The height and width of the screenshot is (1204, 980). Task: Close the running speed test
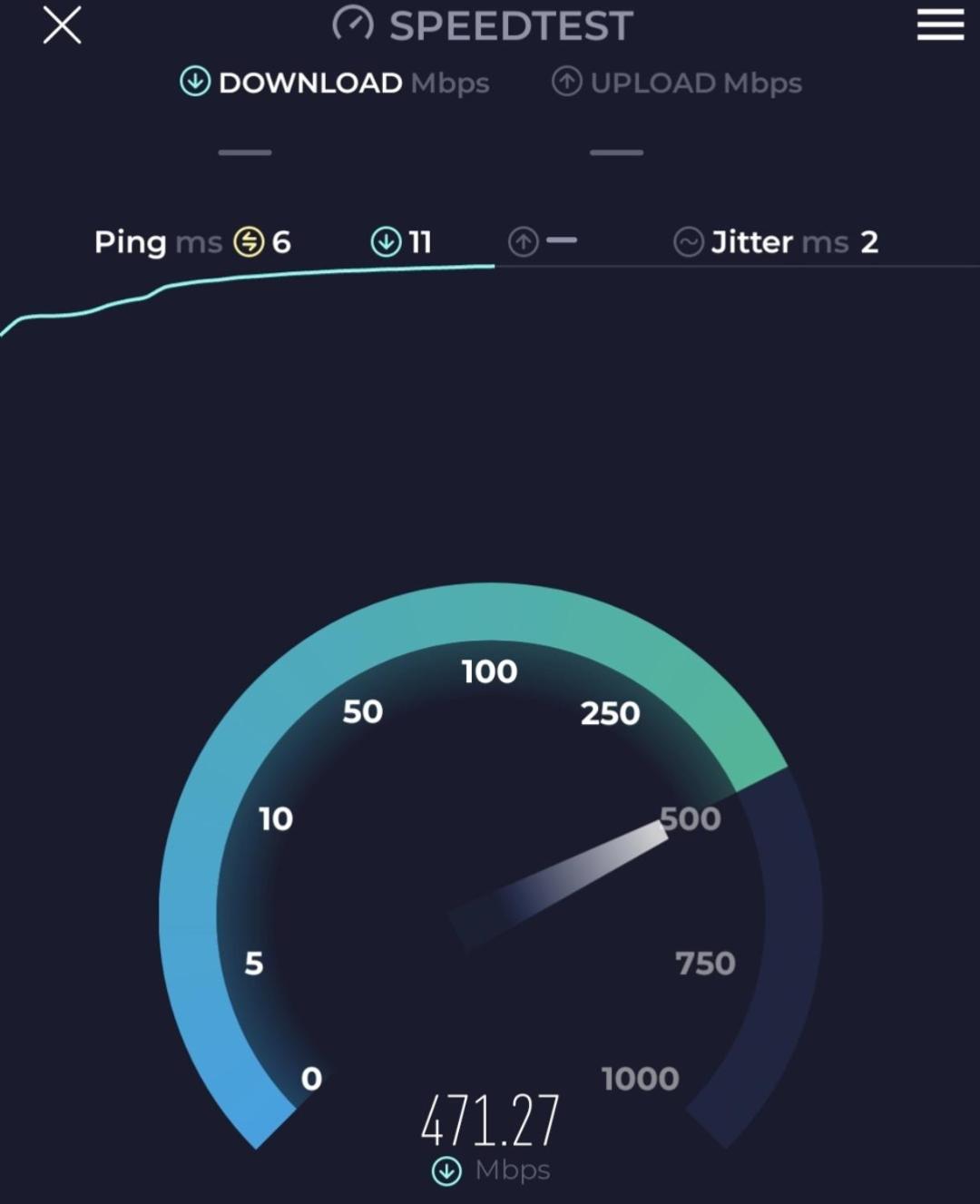62,25
